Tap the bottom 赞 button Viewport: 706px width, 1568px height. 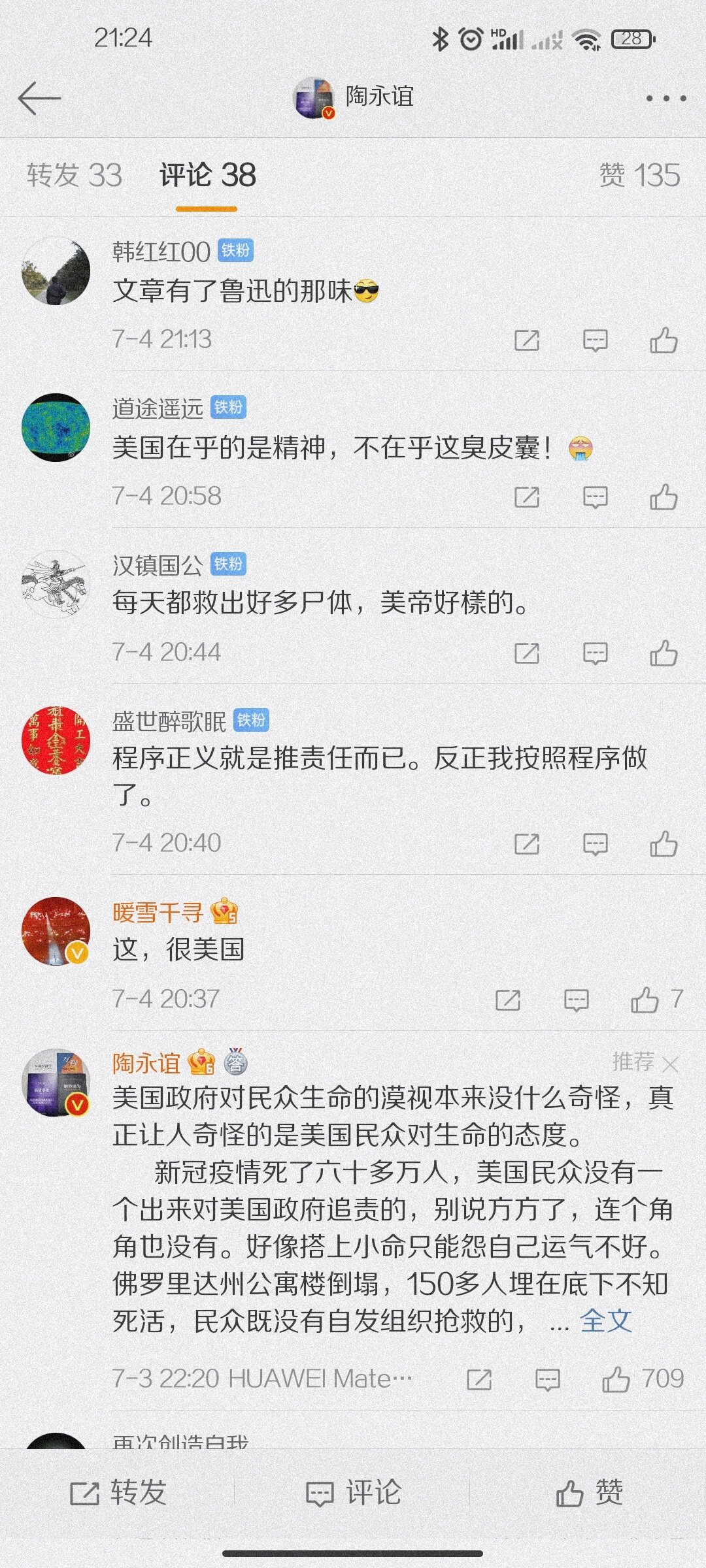pyautogui.click(x=589, y=1493)
